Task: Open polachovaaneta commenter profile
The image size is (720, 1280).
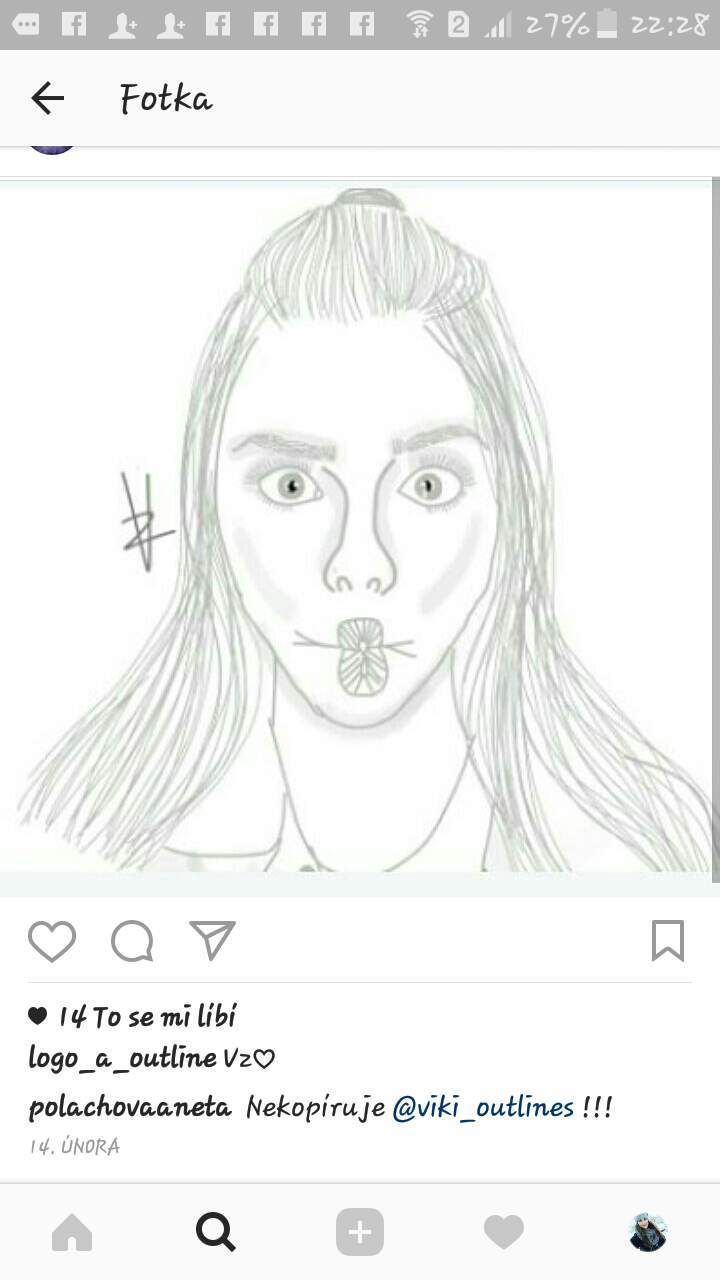Action: [130, 1108]
